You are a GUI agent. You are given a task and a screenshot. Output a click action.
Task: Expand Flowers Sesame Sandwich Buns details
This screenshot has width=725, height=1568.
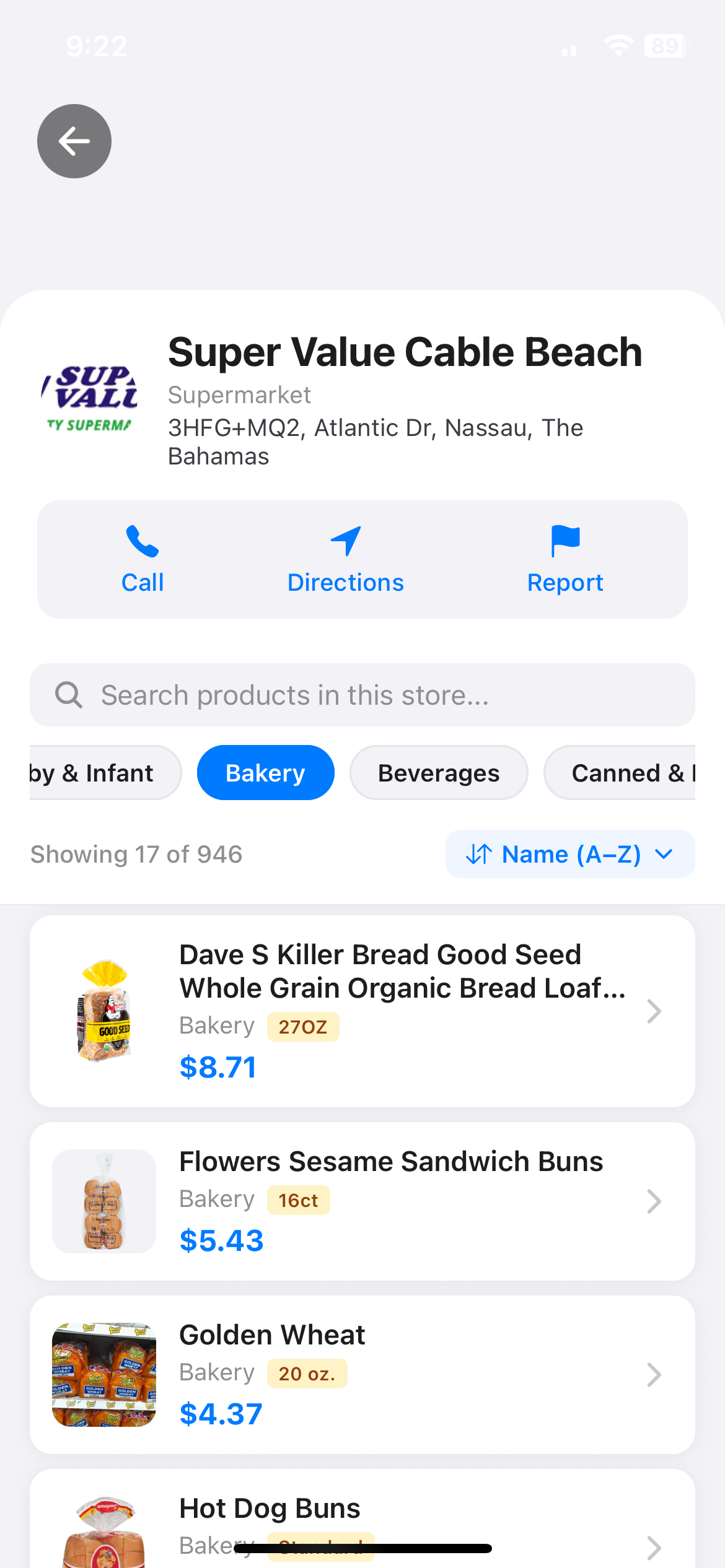point(654,1201)
